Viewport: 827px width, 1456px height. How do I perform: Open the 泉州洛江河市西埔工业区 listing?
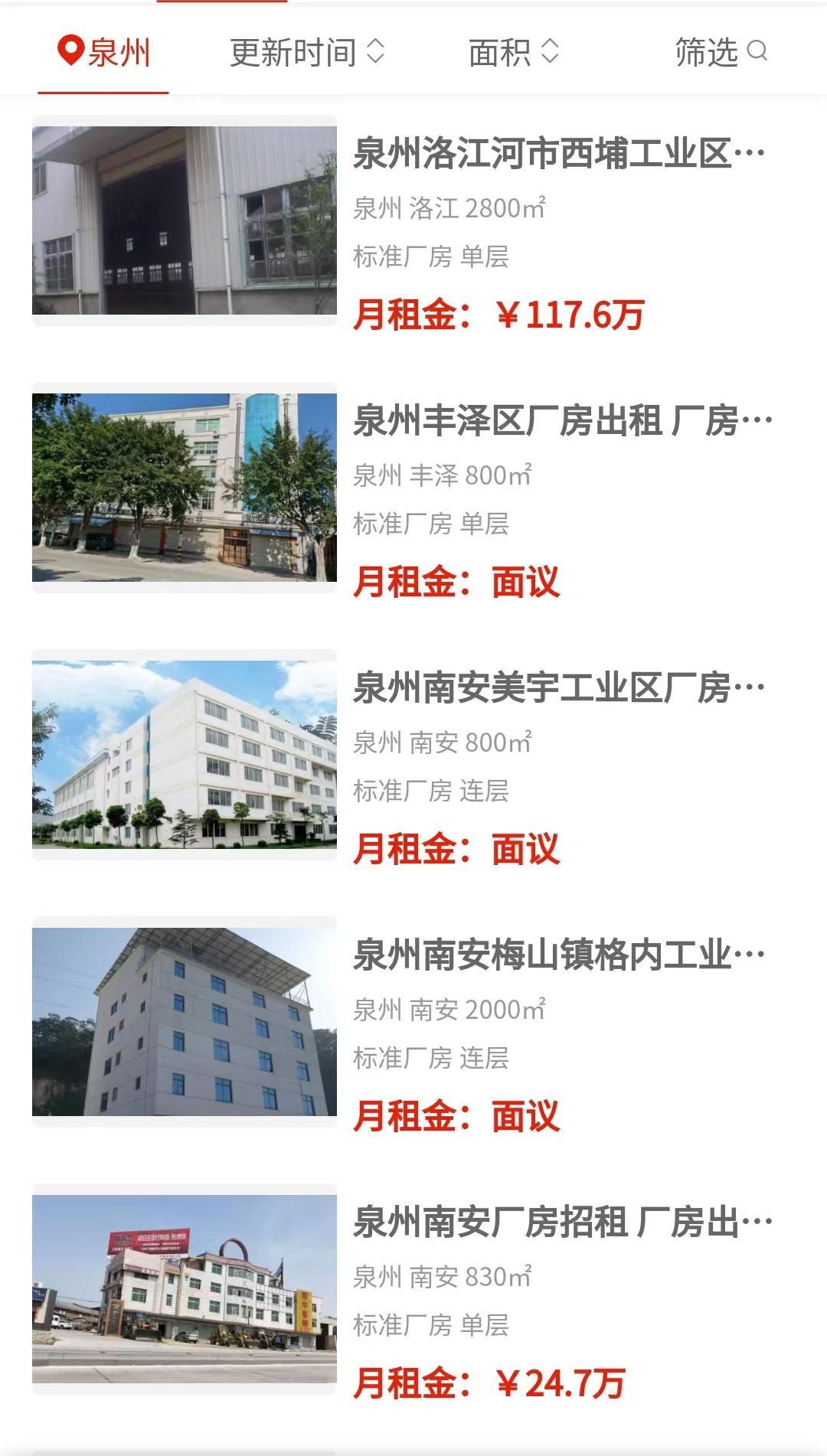[x=558, y=154]
